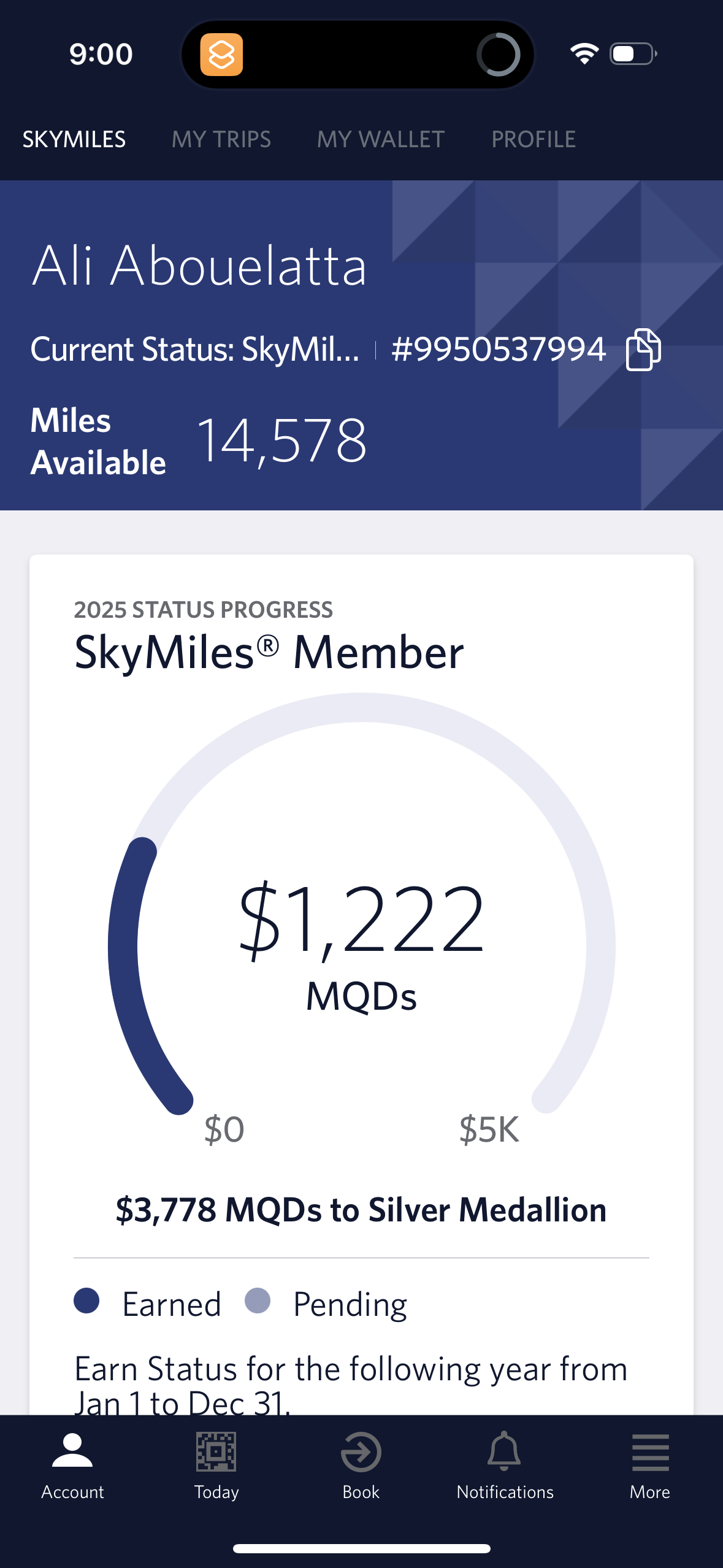Toggle the Earned legend indicator

pyautogui.click(x=85, y=1303)
